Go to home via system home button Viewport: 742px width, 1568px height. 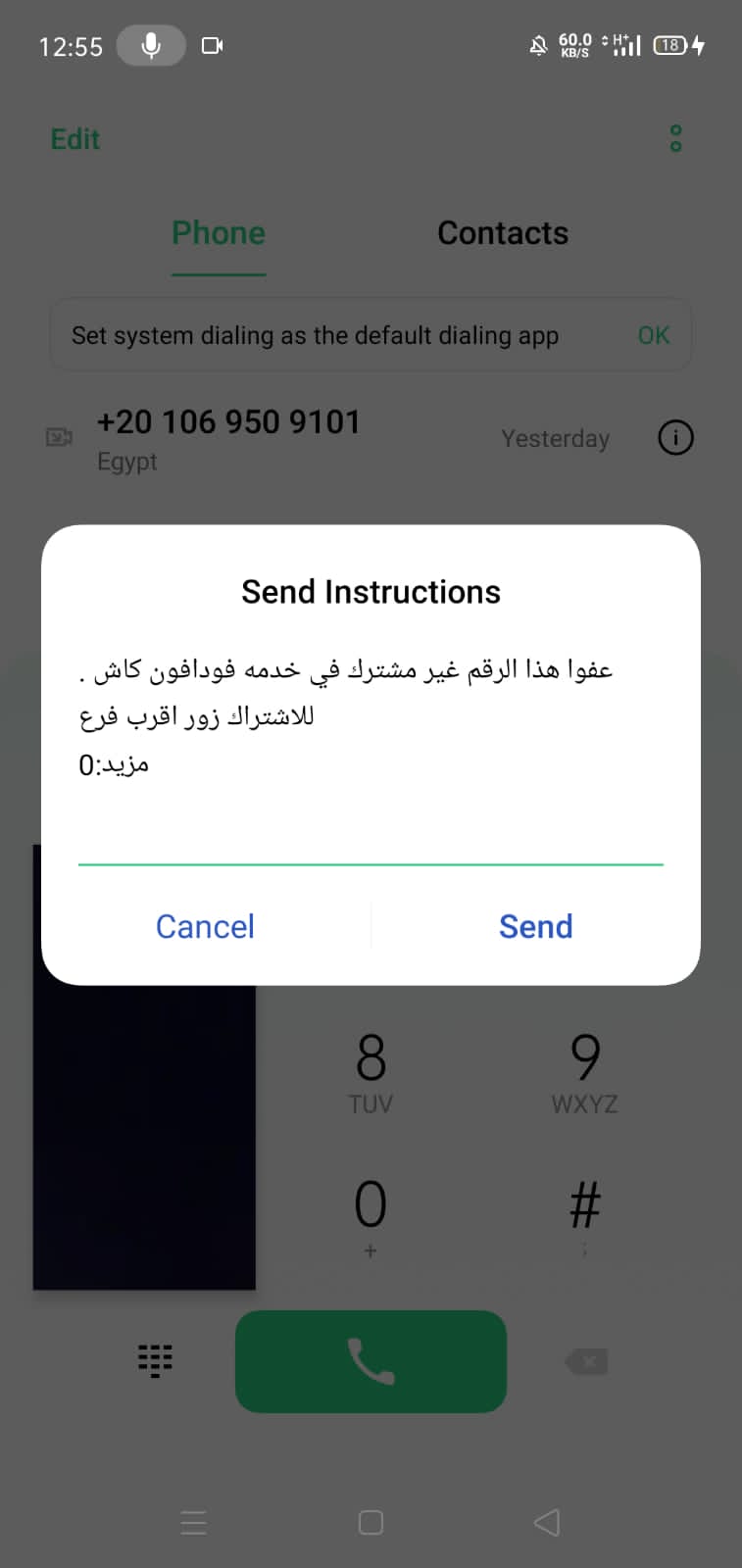click(371, 1522)
